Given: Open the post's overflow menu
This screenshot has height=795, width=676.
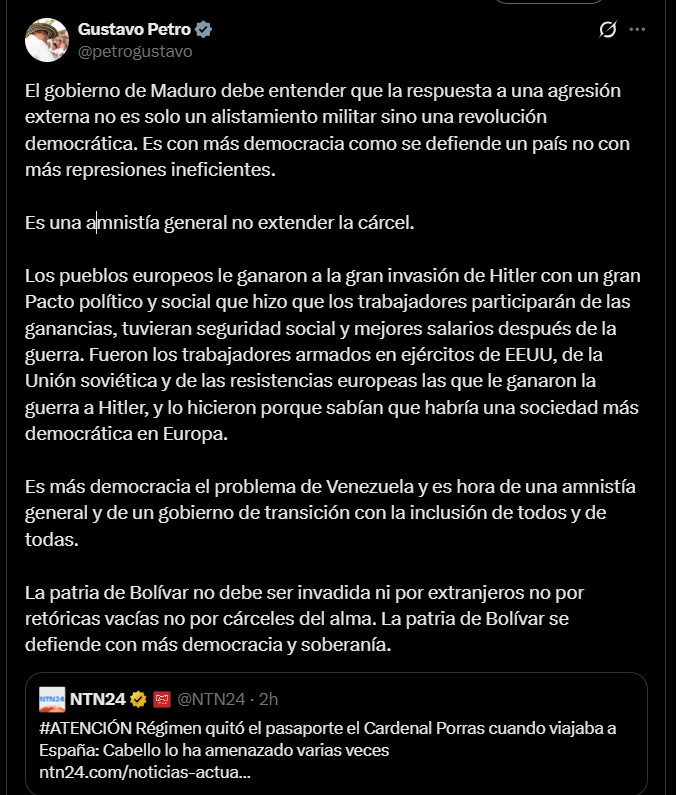Looking at the screenshot, I should (x=637, y=30).
